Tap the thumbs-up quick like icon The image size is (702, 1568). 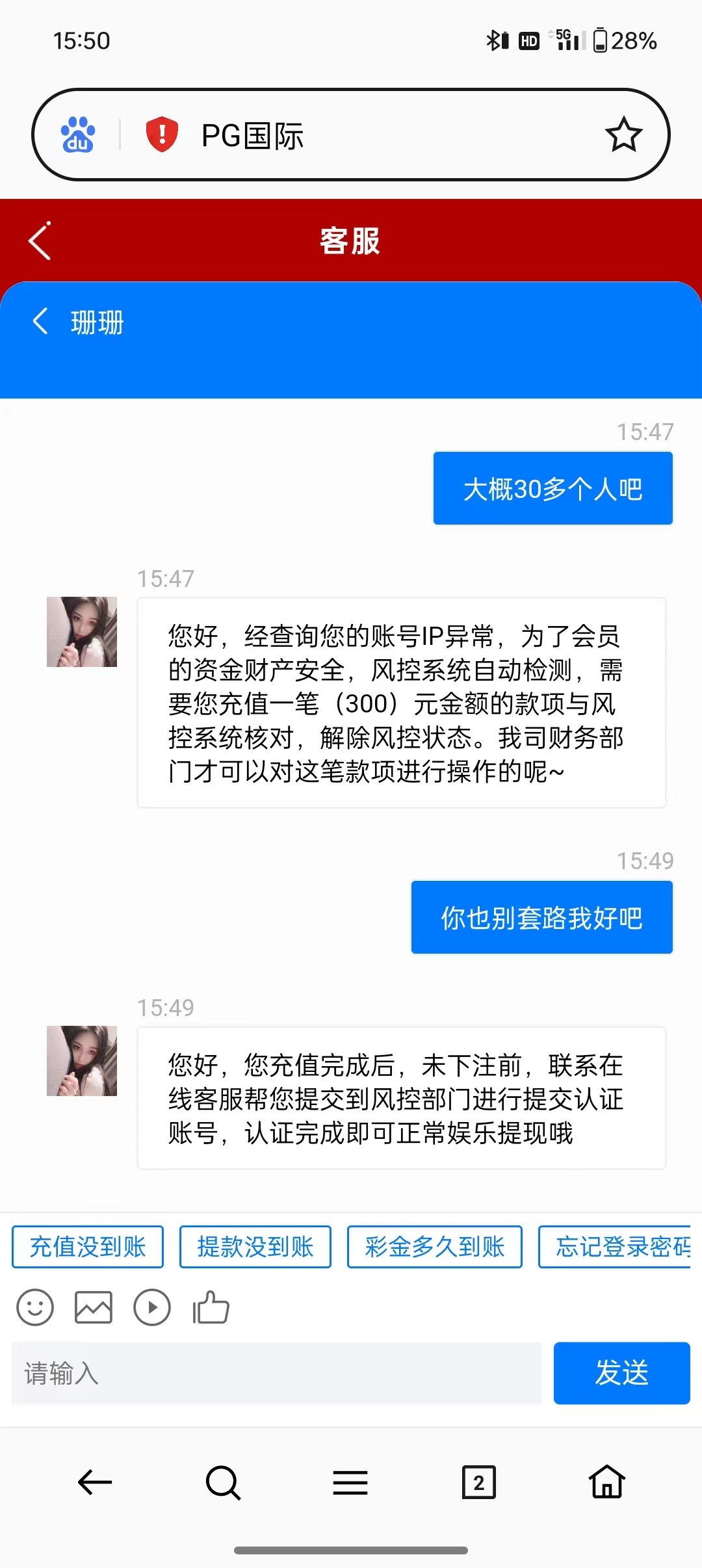tap(211, 1307)
